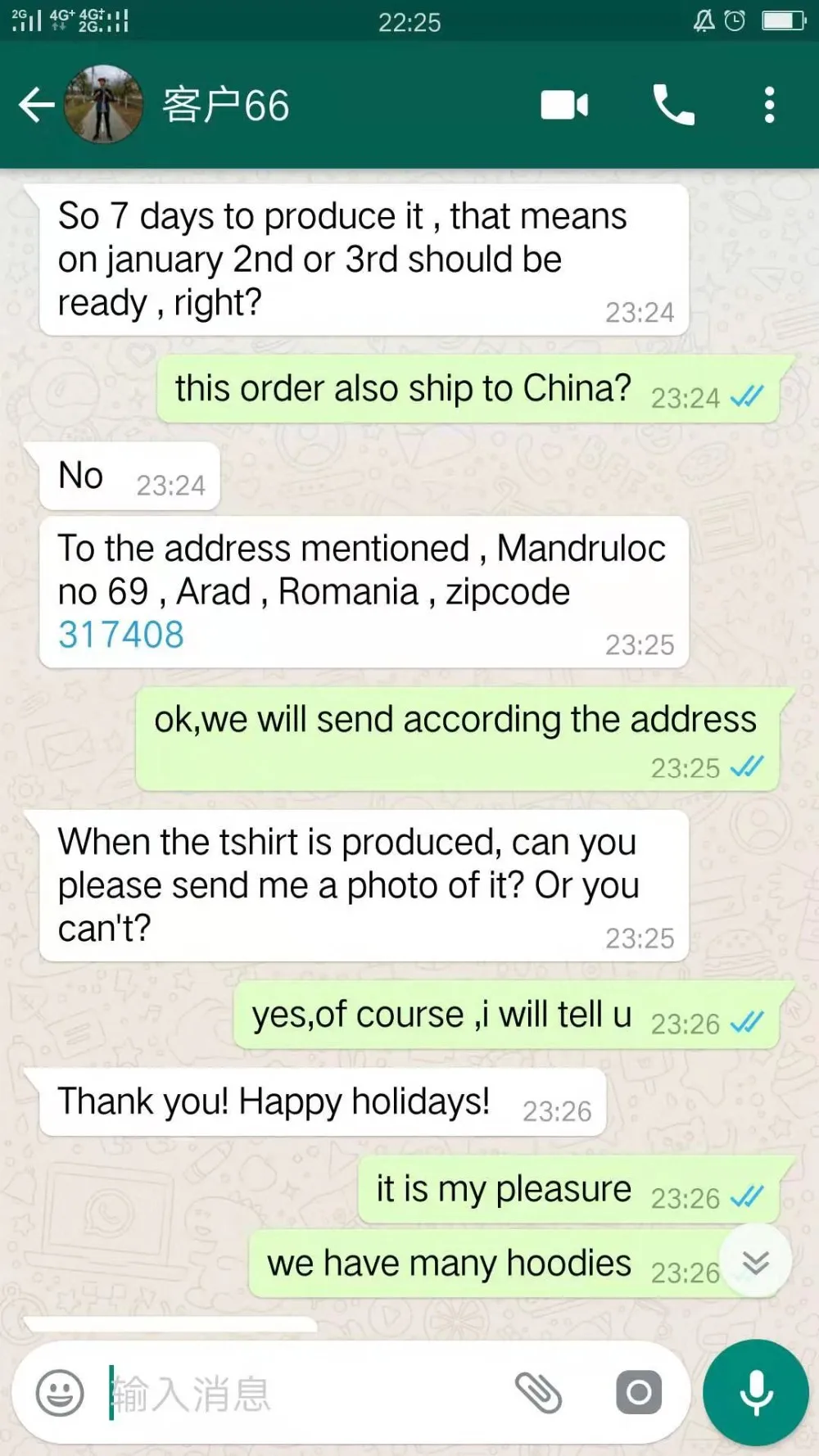Screen dimensions: 819x1456
Task: Open contact info for 客户66
Action: [225, 106]
